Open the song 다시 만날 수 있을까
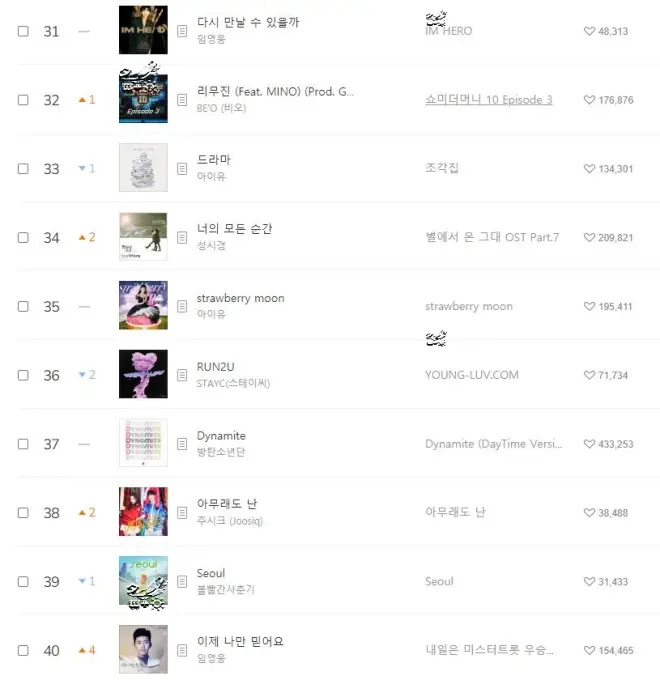Viewport: 660px width, 680px height. tap(248, 22)
